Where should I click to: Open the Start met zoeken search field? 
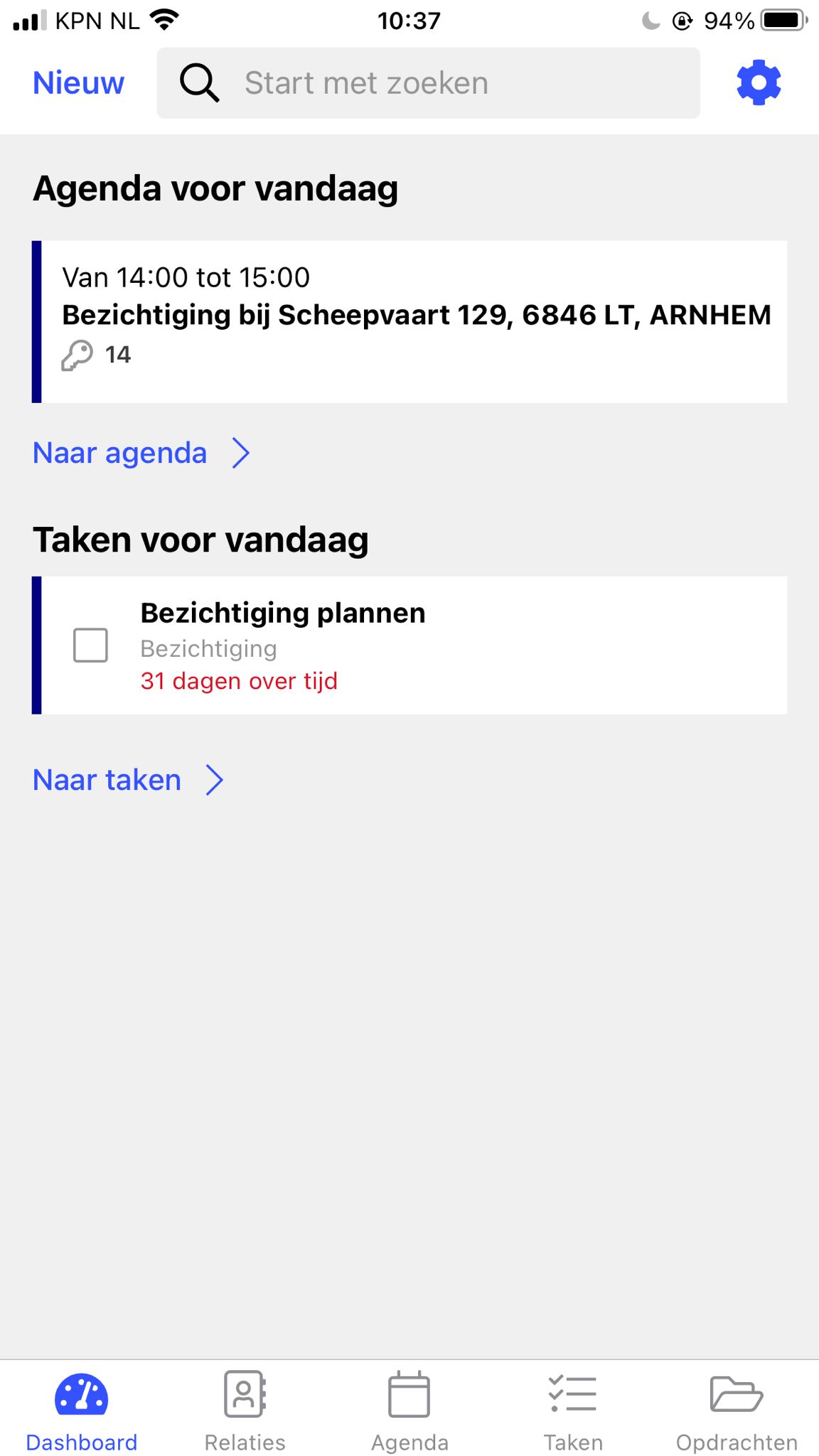point(428,83)
